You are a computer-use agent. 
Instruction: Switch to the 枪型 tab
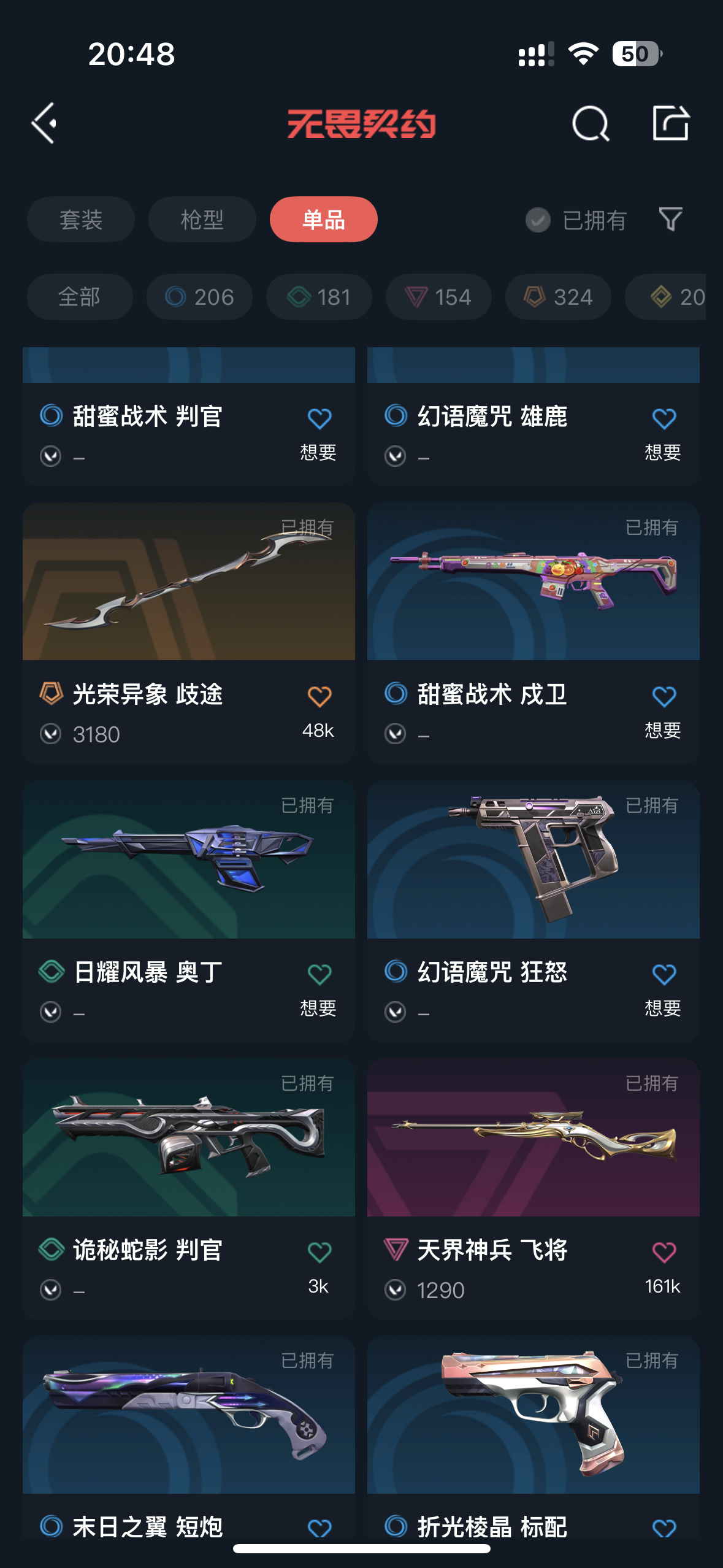point(202,220)
